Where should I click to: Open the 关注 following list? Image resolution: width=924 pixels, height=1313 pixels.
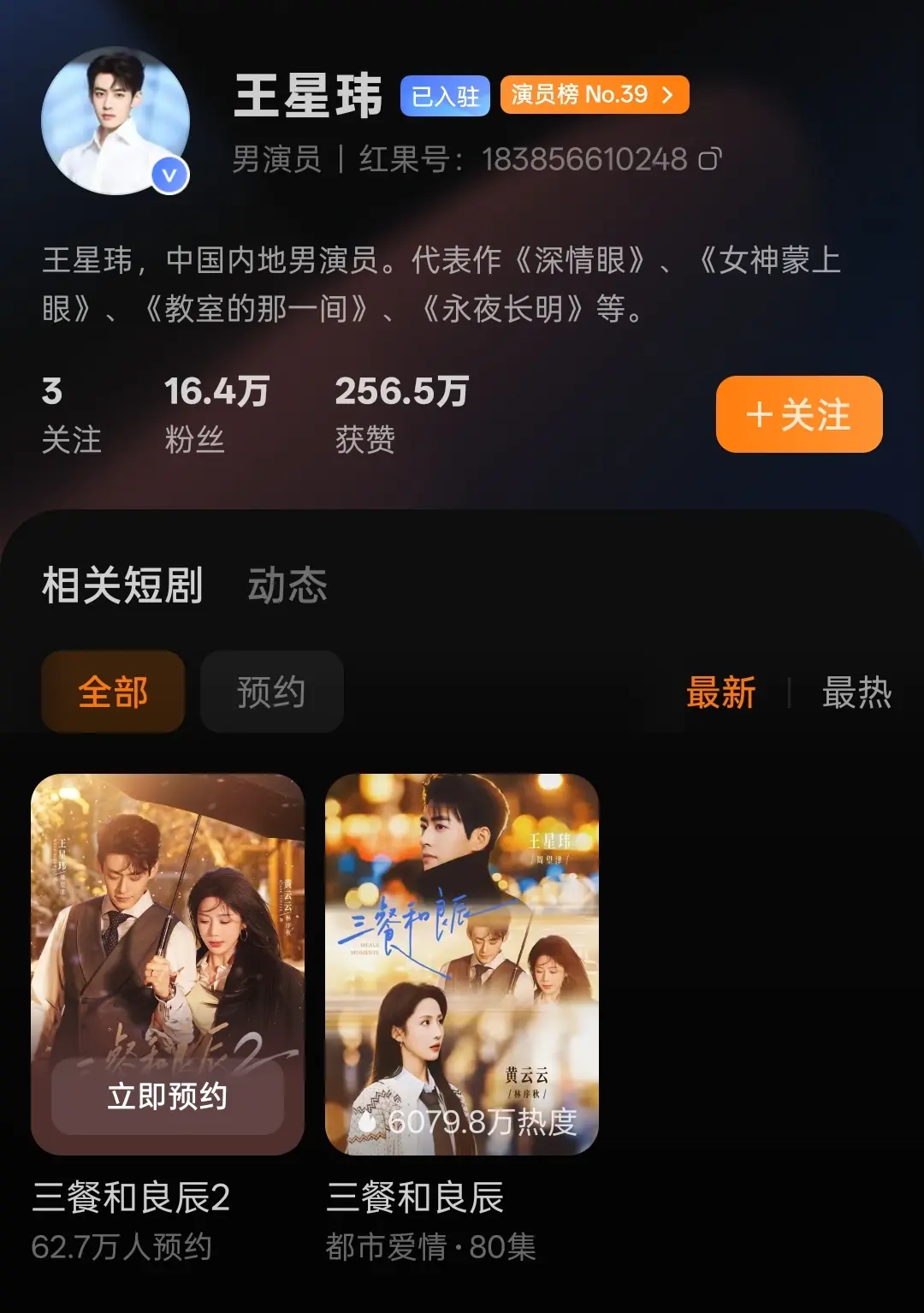(71, 414)
